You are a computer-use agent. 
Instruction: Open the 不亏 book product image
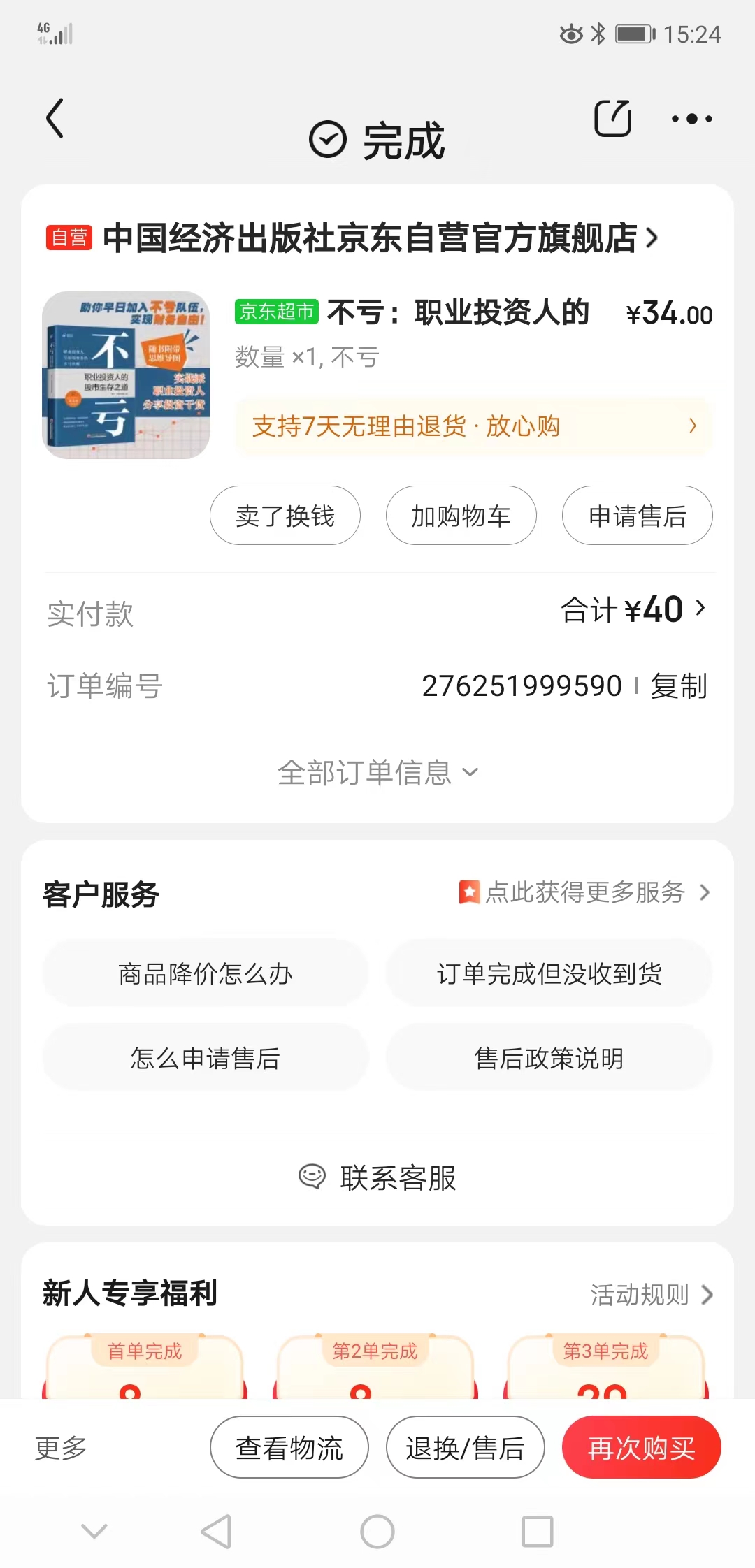126,375
